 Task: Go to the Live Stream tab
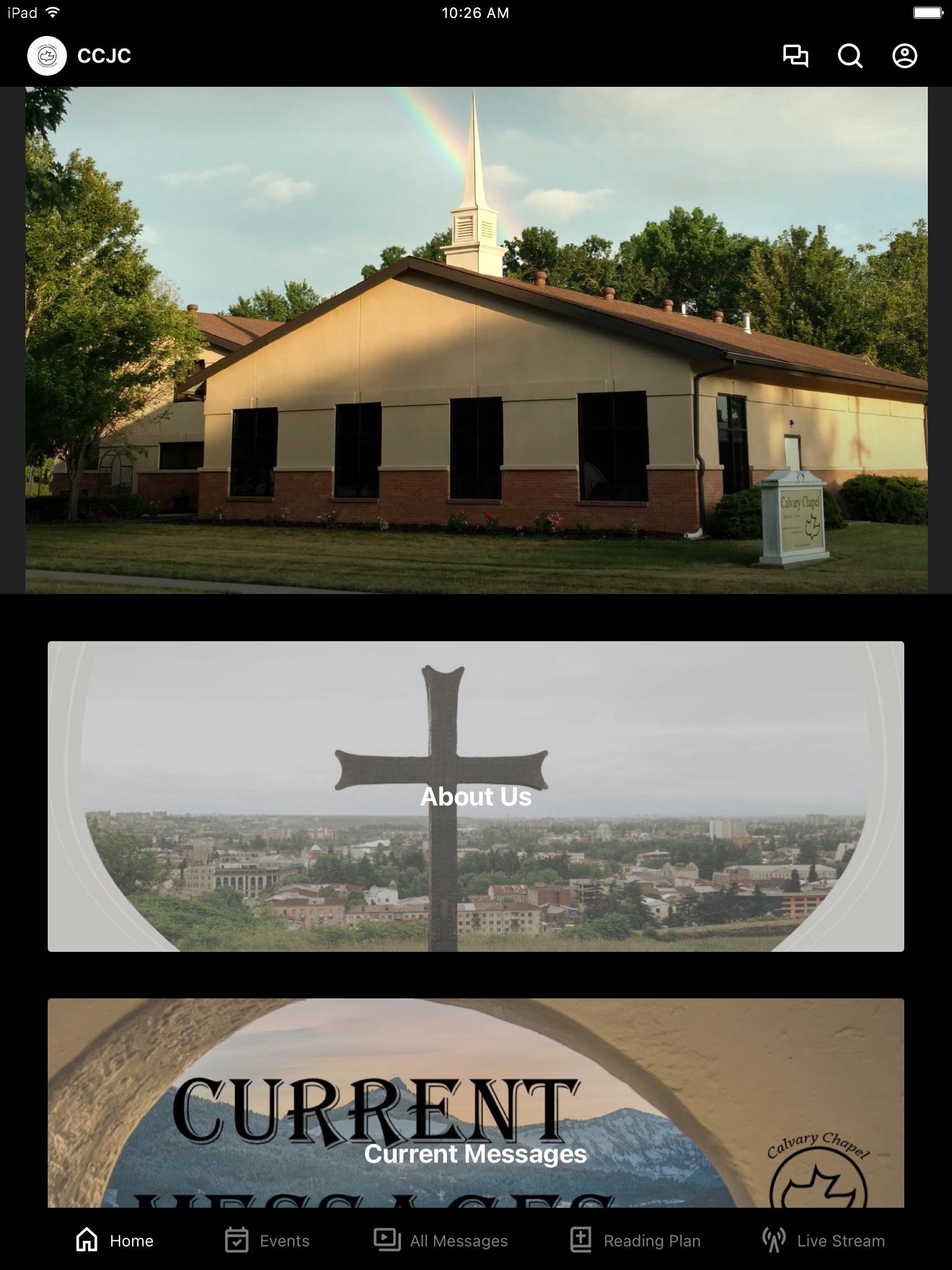[x=824, y=1240]
